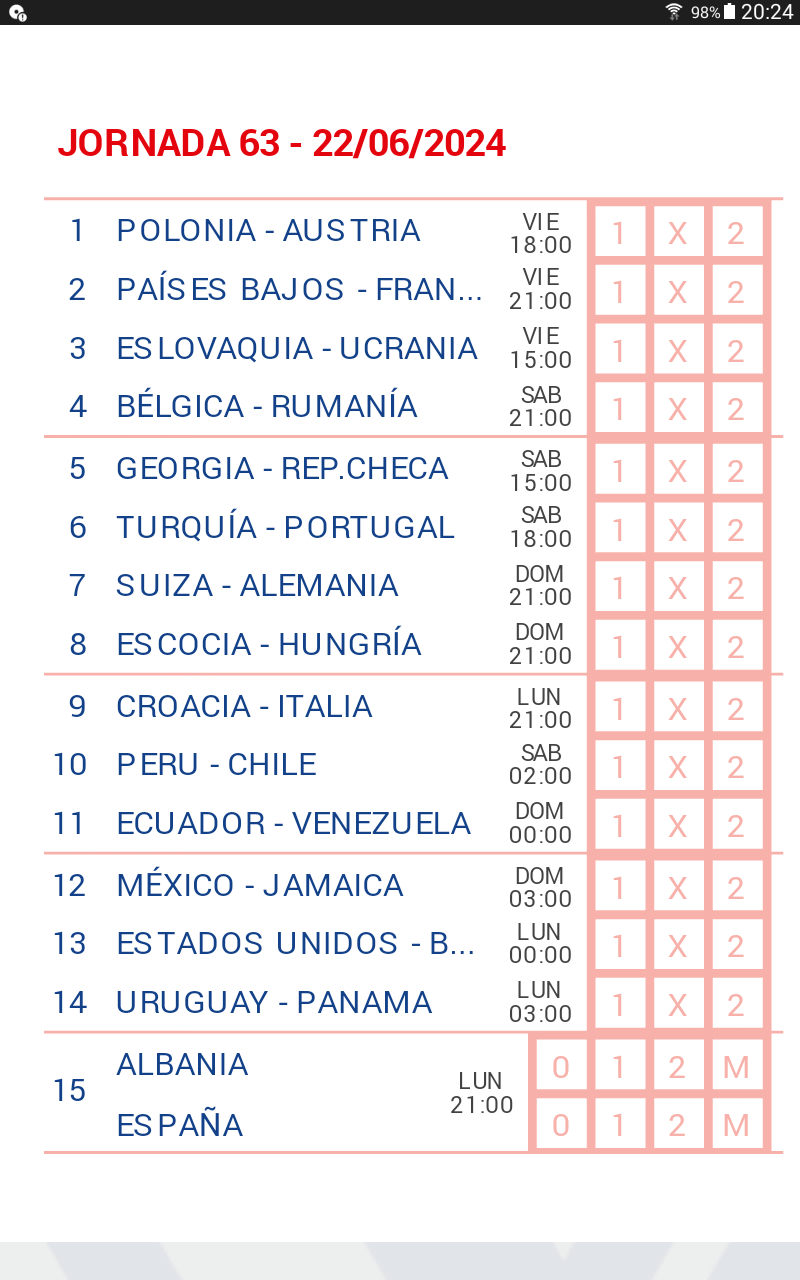Choose 2 for Croacia - Italia
The width and height of the screenshot is (800, 1280).
pos(737,708)
